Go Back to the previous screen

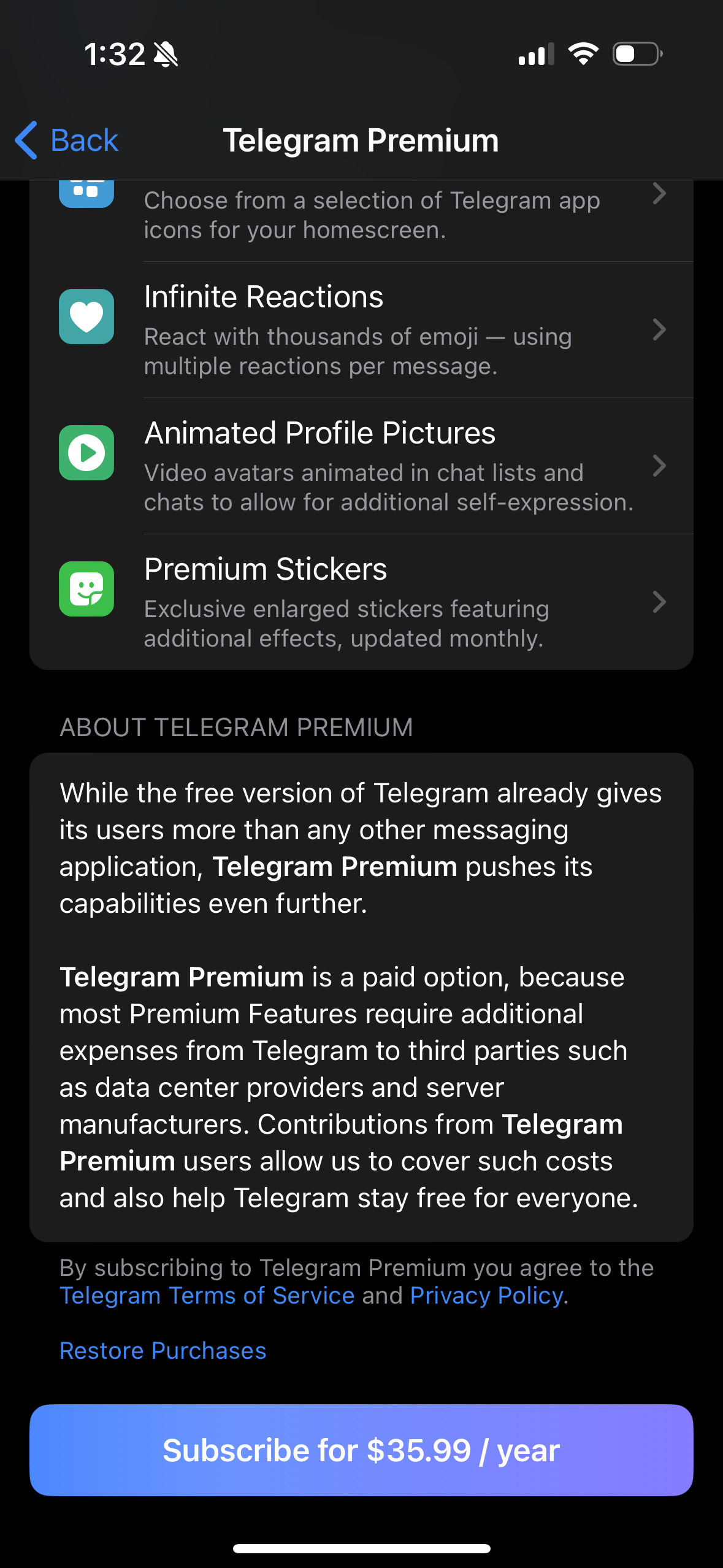(63, 140)
